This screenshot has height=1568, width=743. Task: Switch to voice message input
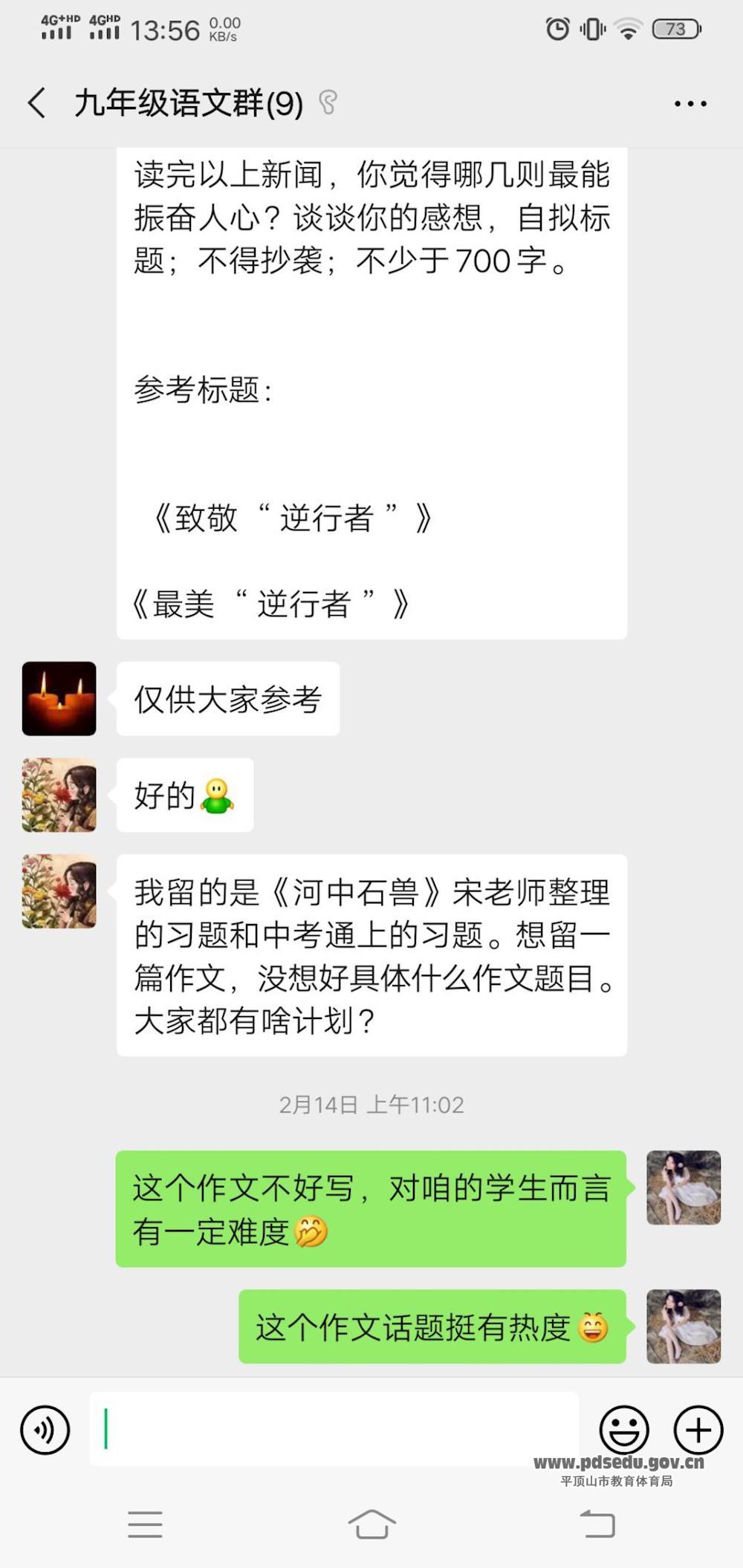(x=45, y=1429)
